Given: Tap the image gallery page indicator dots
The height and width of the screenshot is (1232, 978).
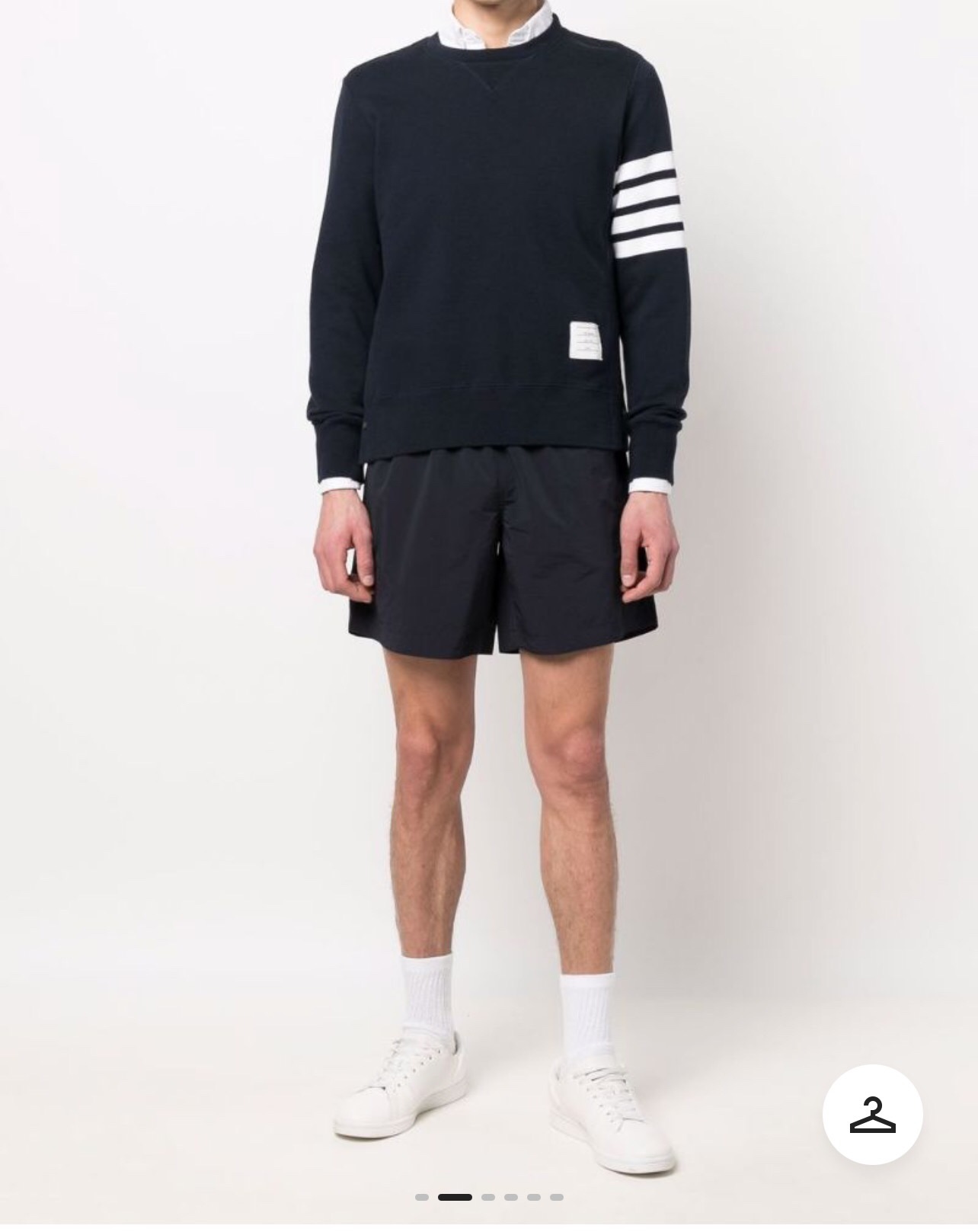Looking at the screenshot, I should pos(489,1197).
